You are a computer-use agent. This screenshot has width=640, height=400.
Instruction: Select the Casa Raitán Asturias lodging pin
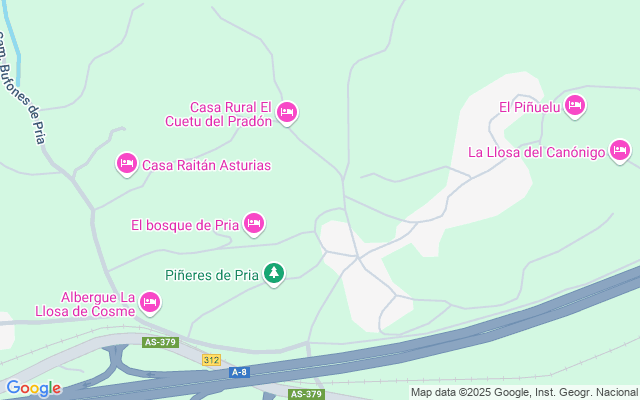pos(127,164)
